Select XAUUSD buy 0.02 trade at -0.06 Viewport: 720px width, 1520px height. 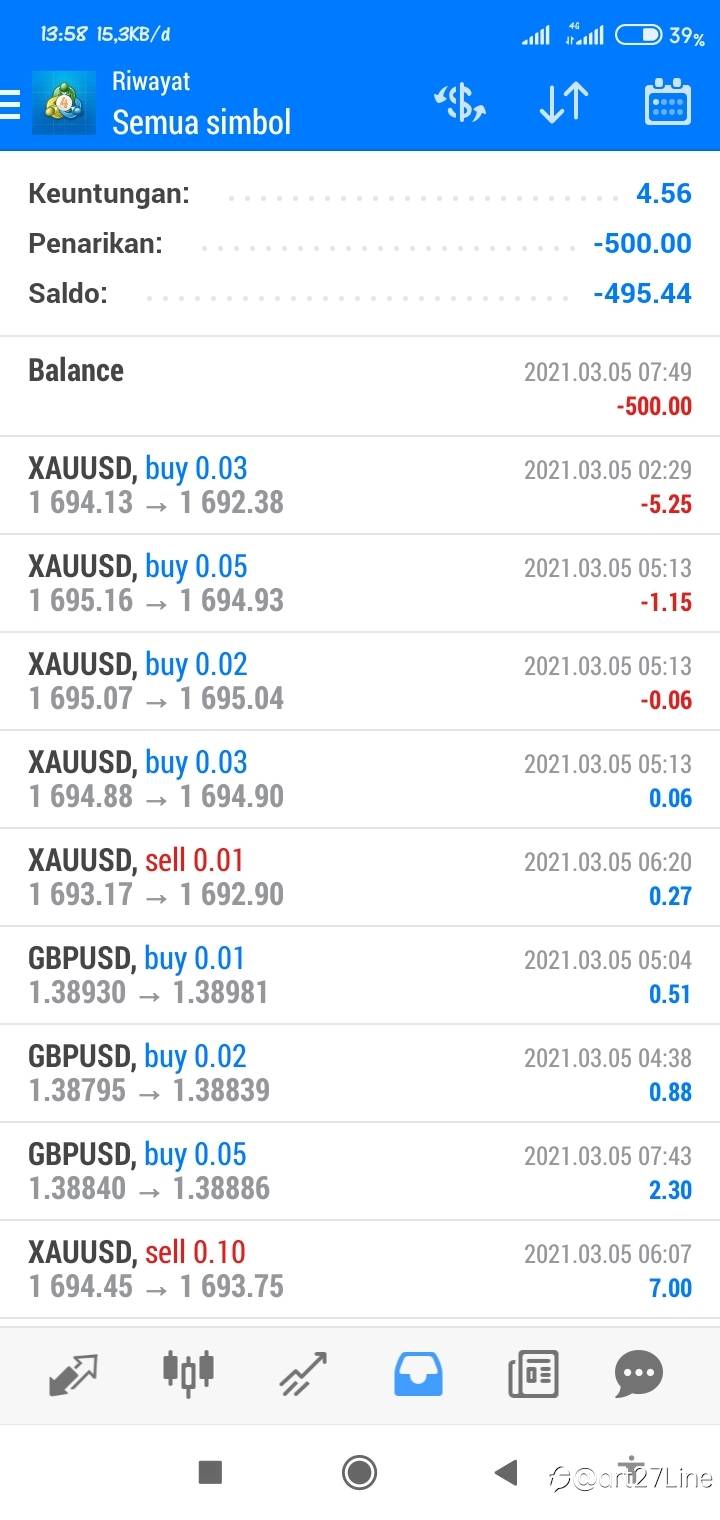click(360, 681)
